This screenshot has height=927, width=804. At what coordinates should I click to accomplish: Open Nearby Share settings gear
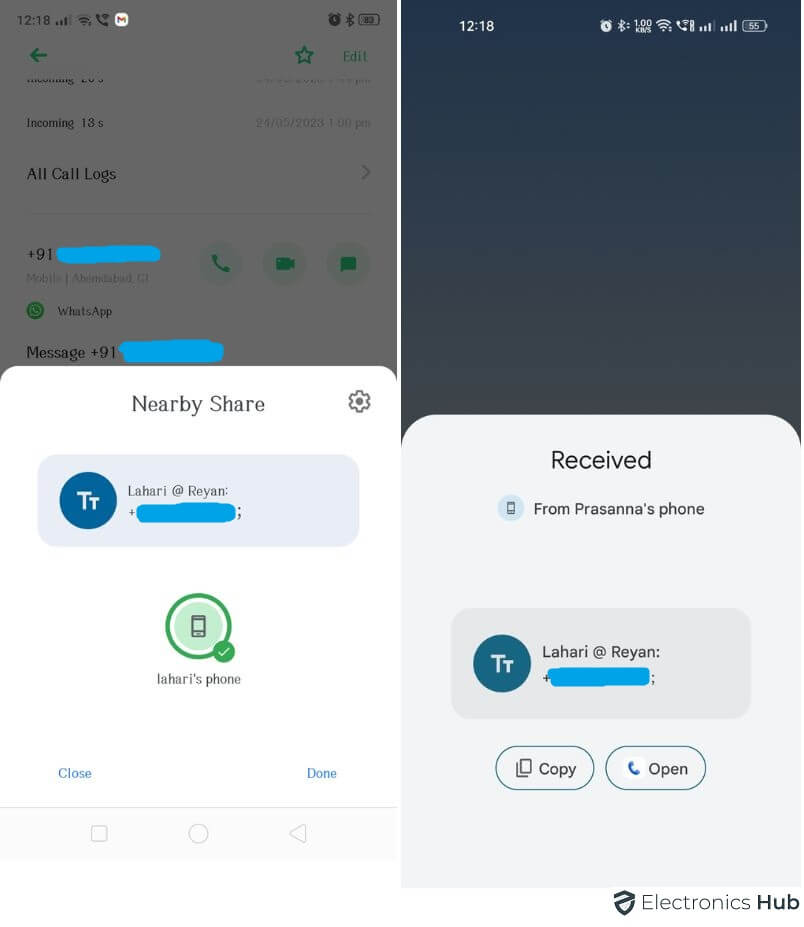click(x=359, y=402)
